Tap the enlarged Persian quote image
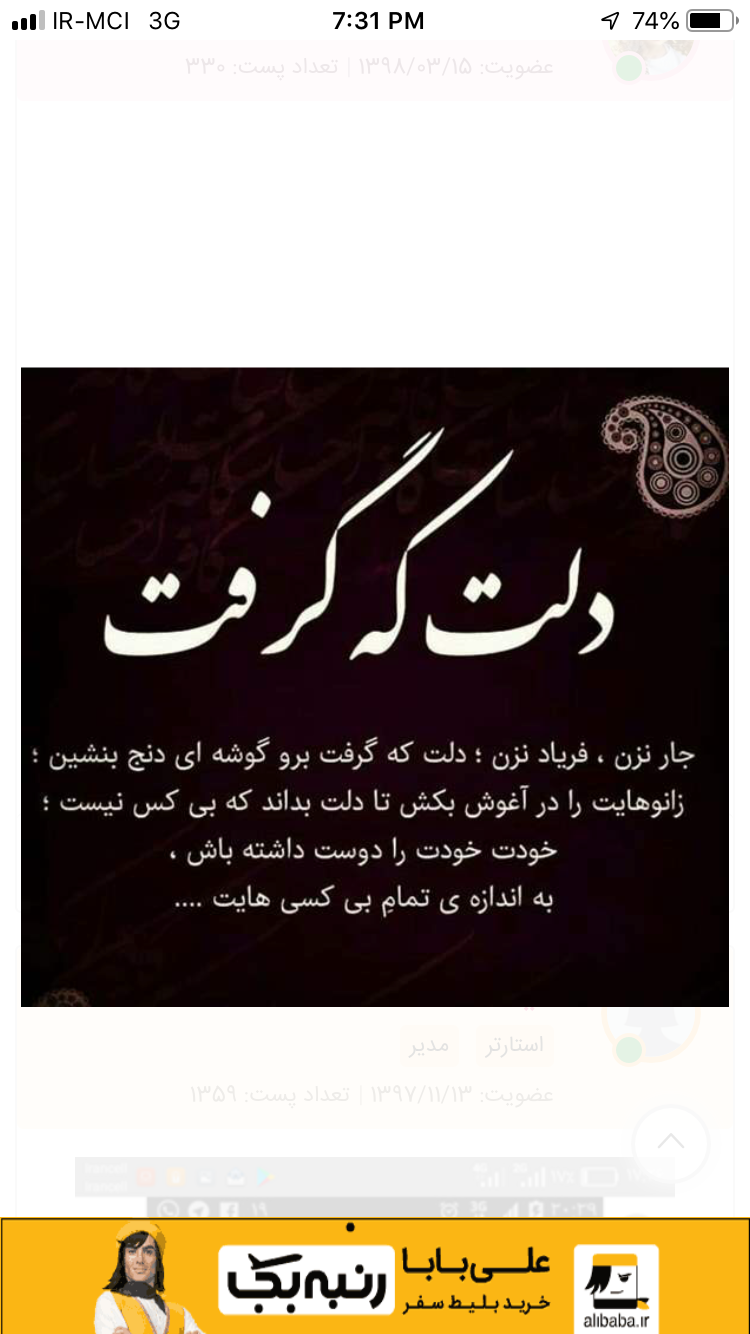 point(375,686)
